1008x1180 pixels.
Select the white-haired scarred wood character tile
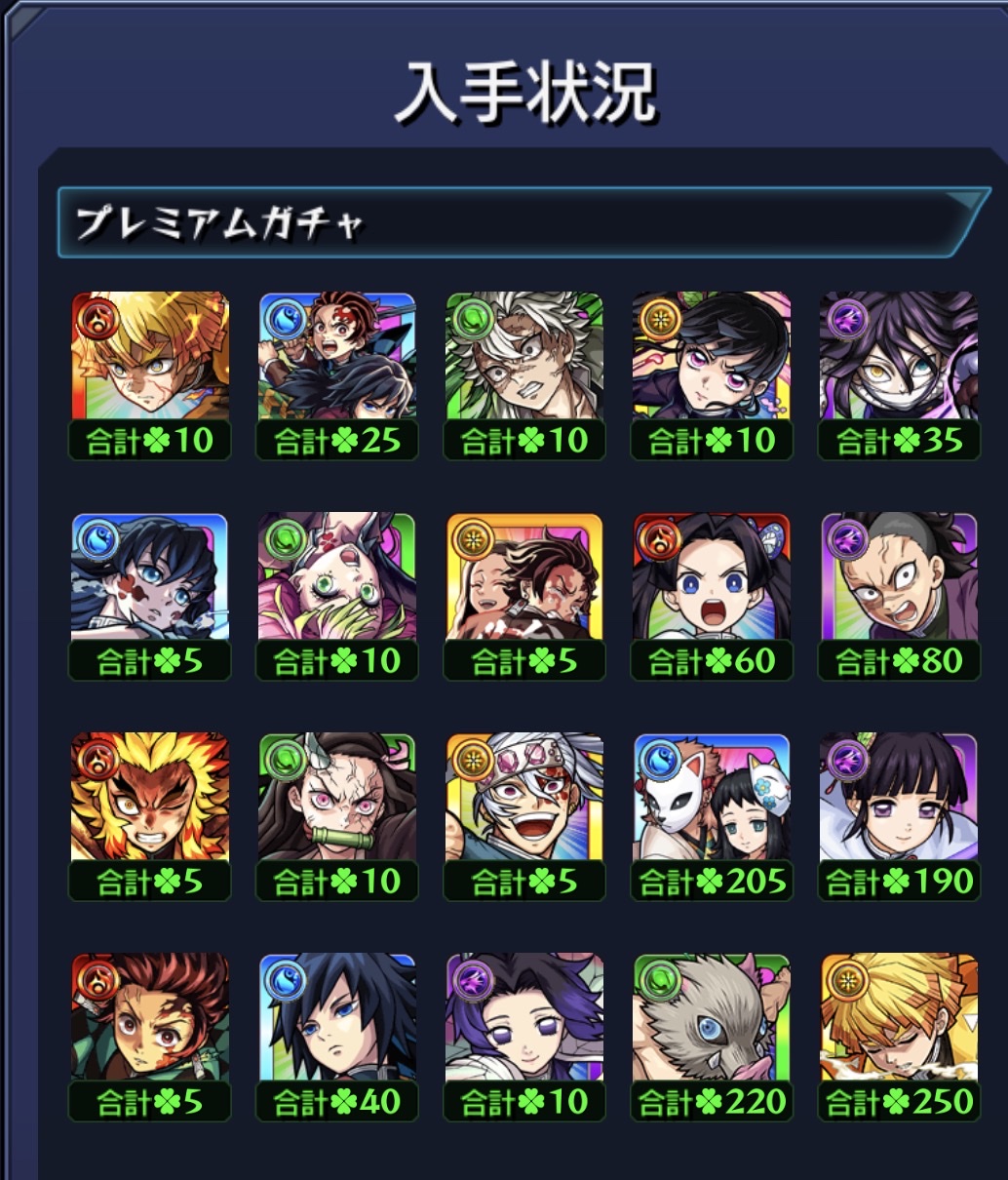pos(523,358)
